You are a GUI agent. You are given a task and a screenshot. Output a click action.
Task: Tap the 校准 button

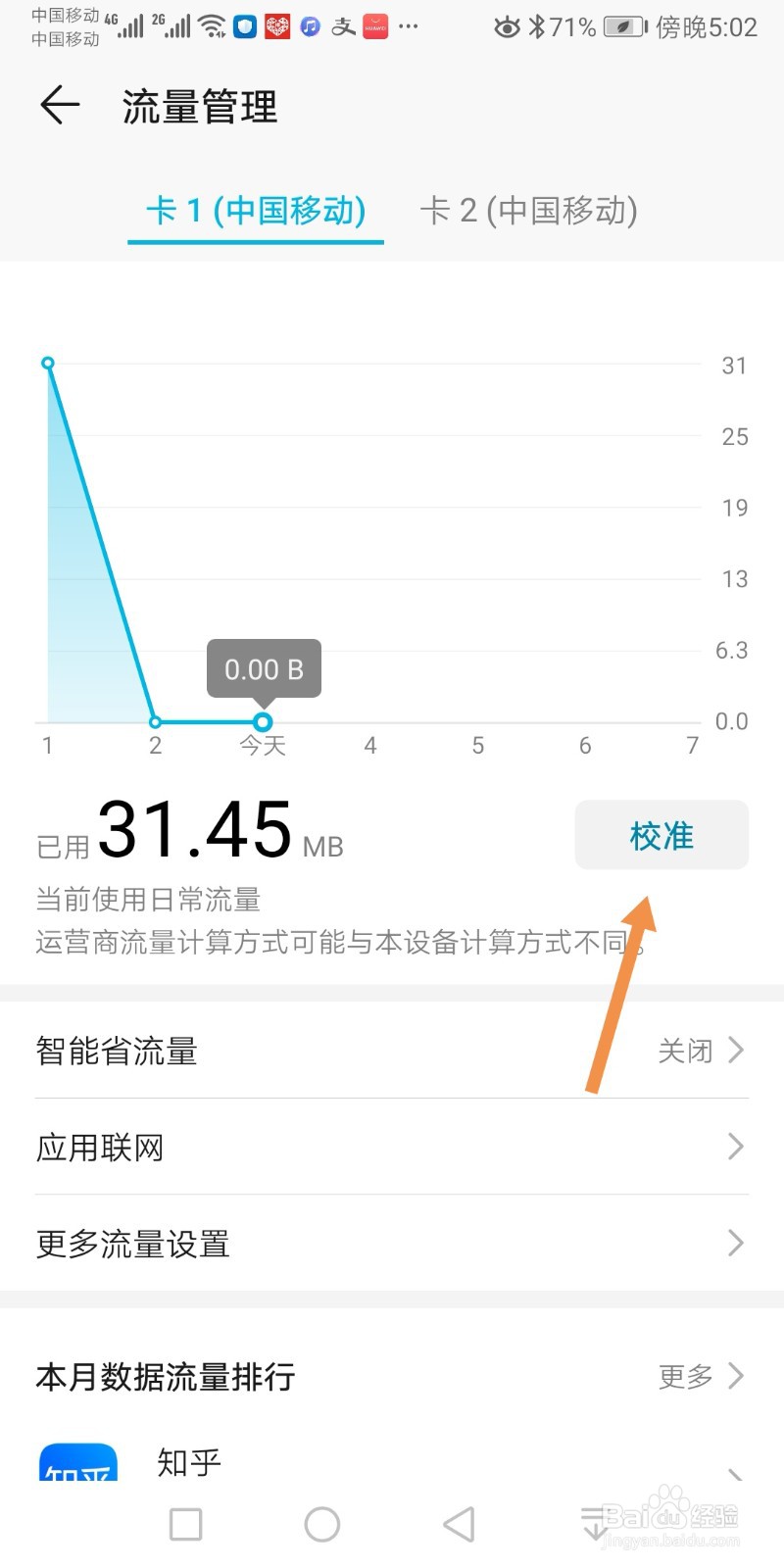661,835
